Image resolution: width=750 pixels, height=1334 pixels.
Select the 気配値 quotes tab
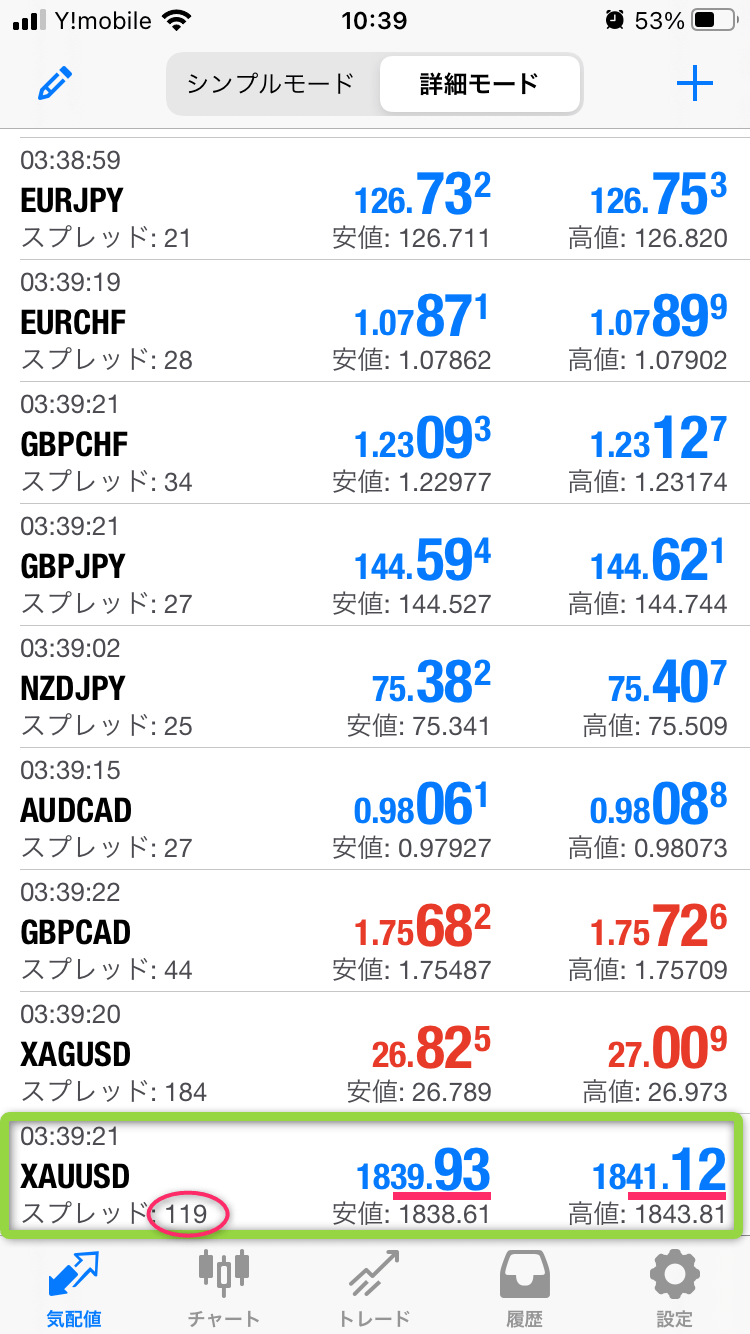point(74,1288)
